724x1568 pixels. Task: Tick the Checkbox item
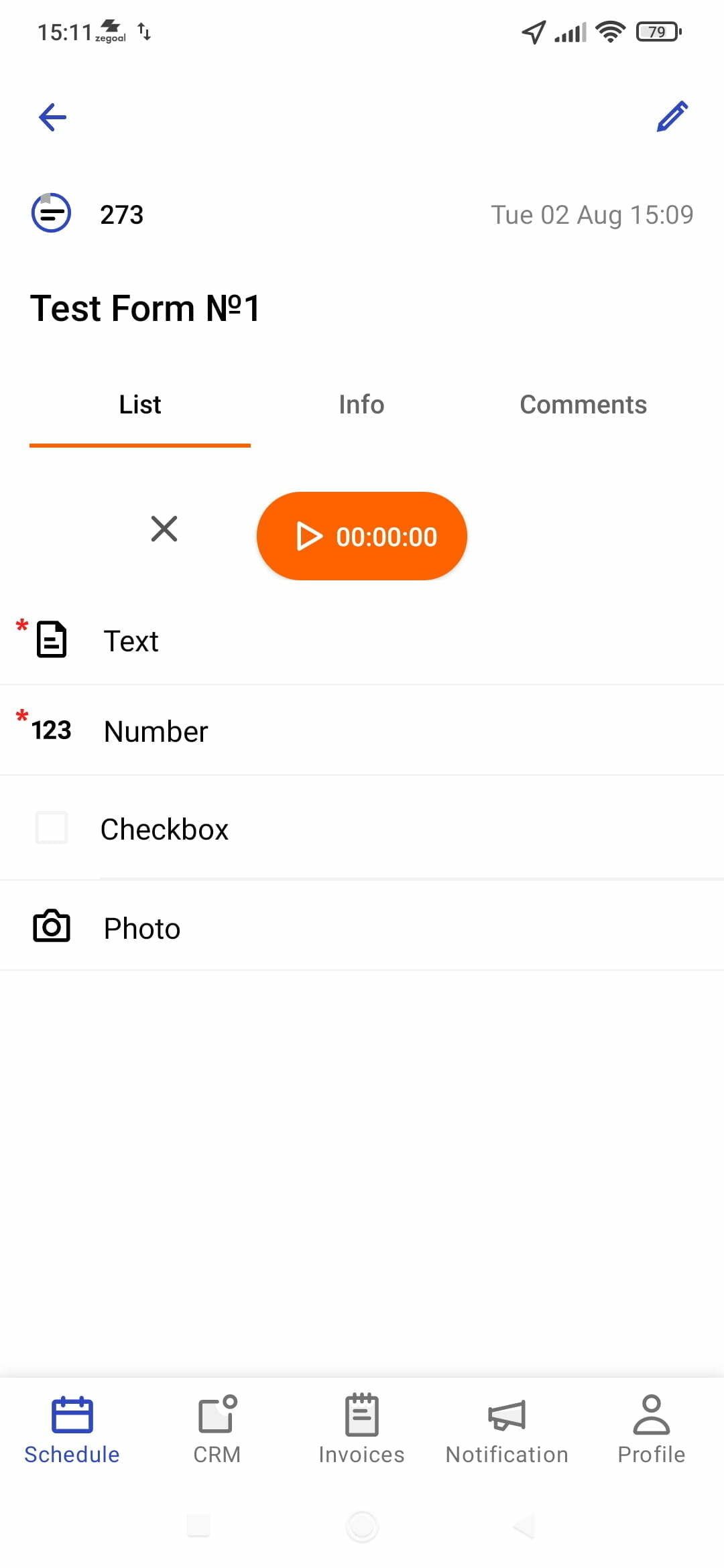point(52,828)
